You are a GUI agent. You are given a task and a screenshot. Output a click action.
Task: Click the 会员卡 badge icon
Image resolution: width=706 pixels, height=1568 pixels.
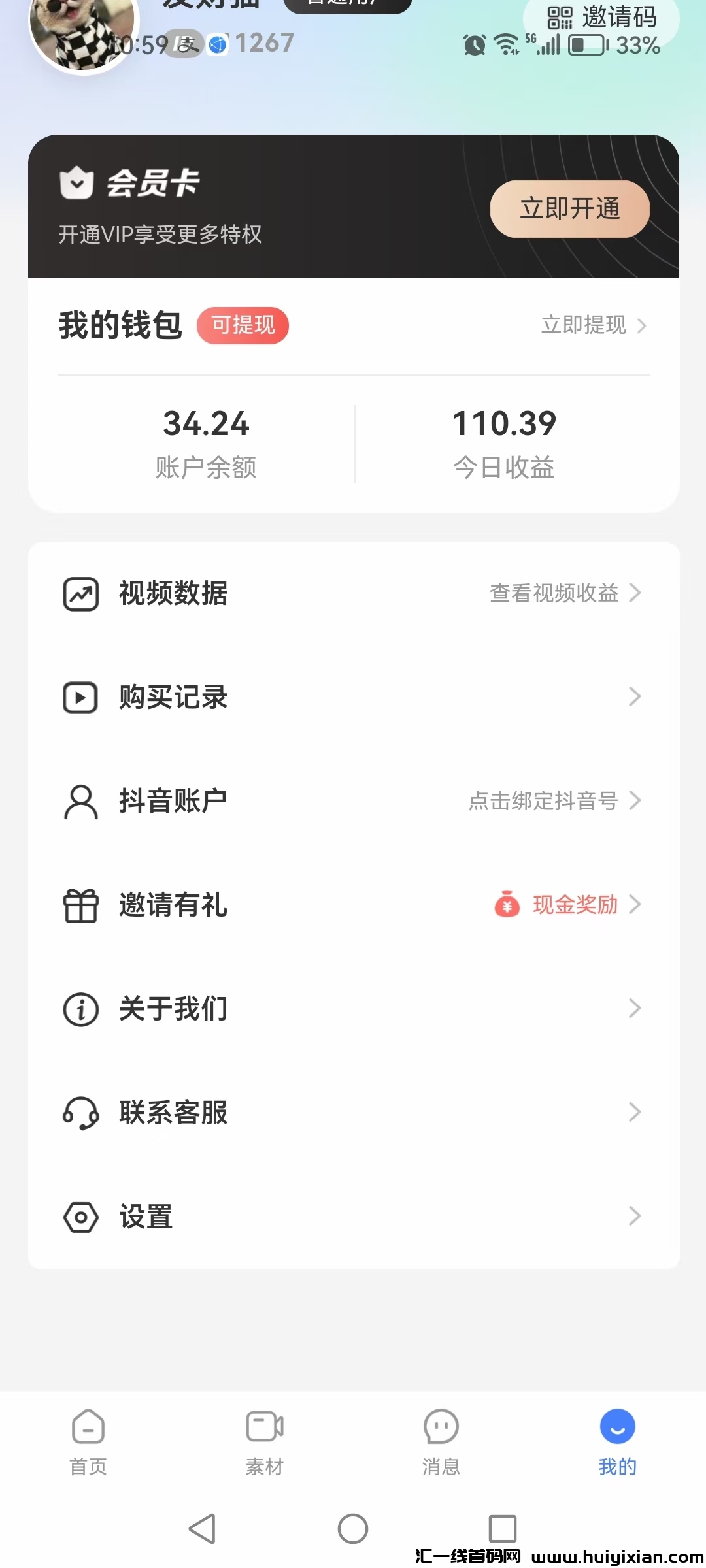pyautogui.click(x=76, y=184)
